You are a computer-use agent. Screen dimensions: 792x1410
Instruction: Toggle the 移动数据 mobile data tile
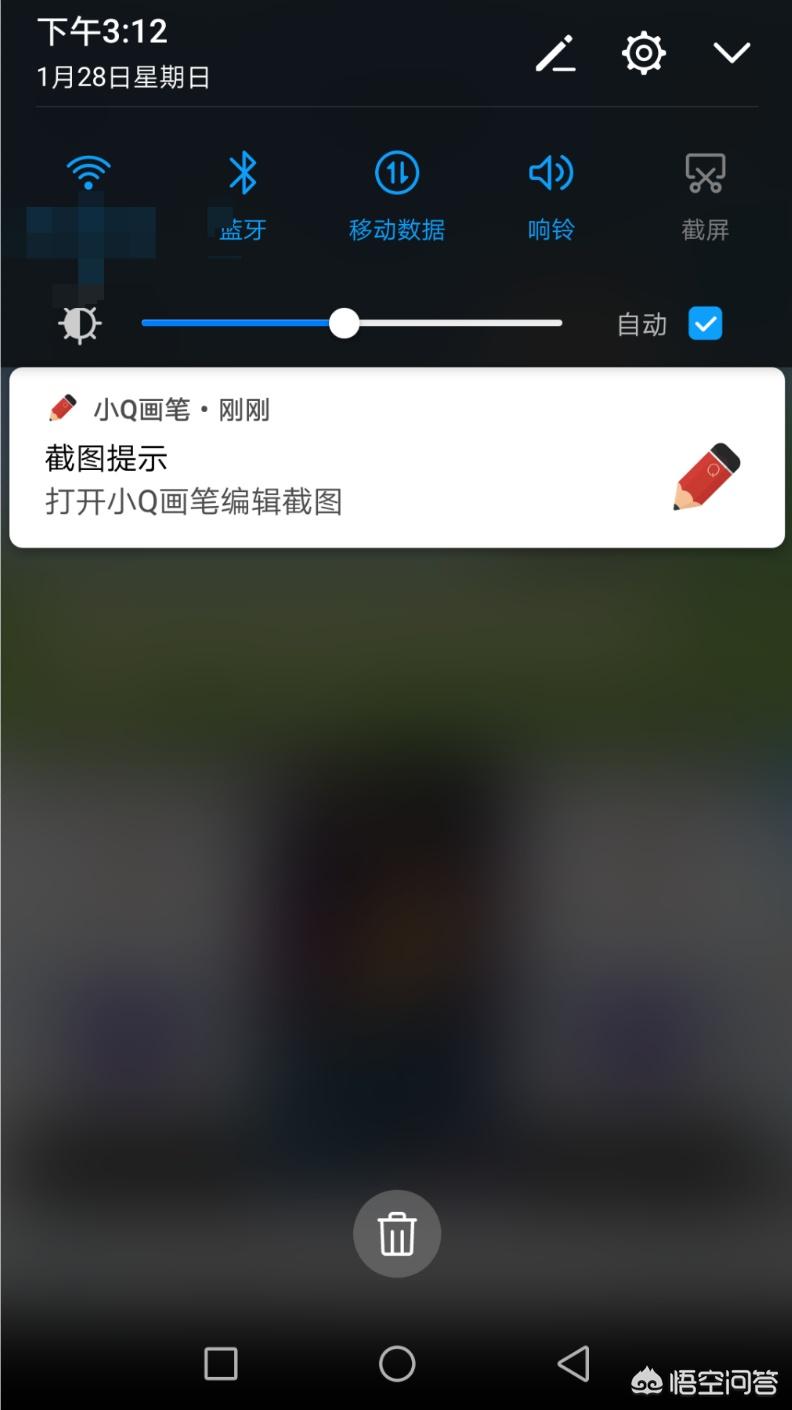pos(397,197)
